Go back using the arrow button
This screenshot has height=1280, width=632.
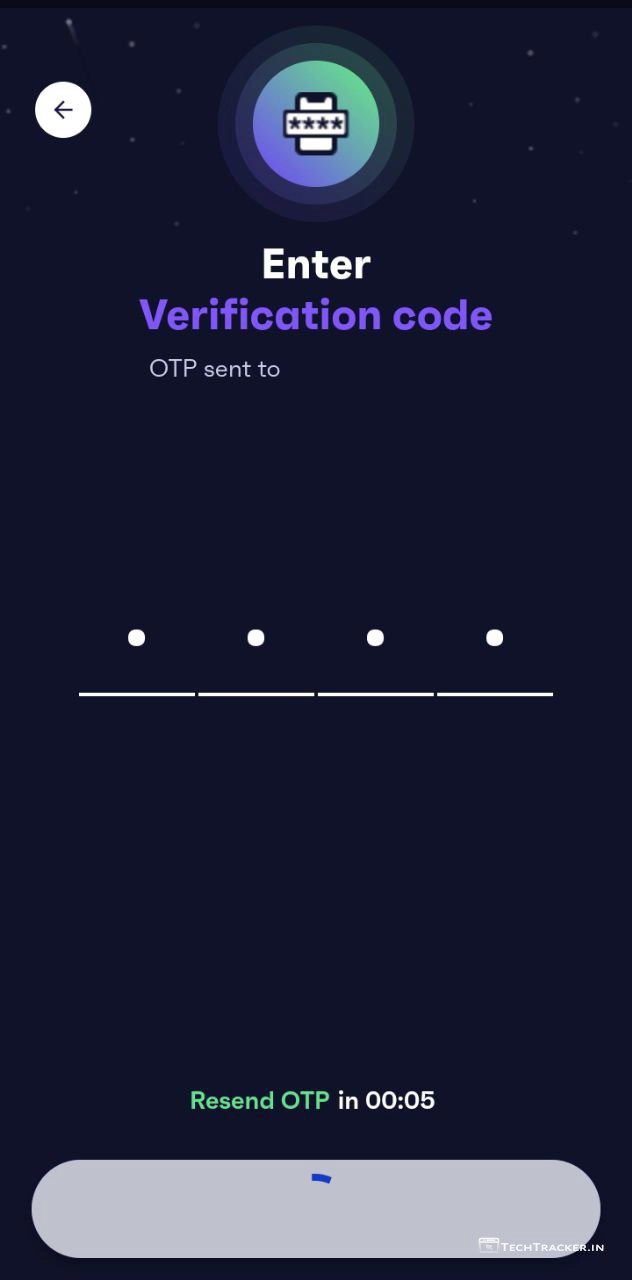click(x=63, y=110)
